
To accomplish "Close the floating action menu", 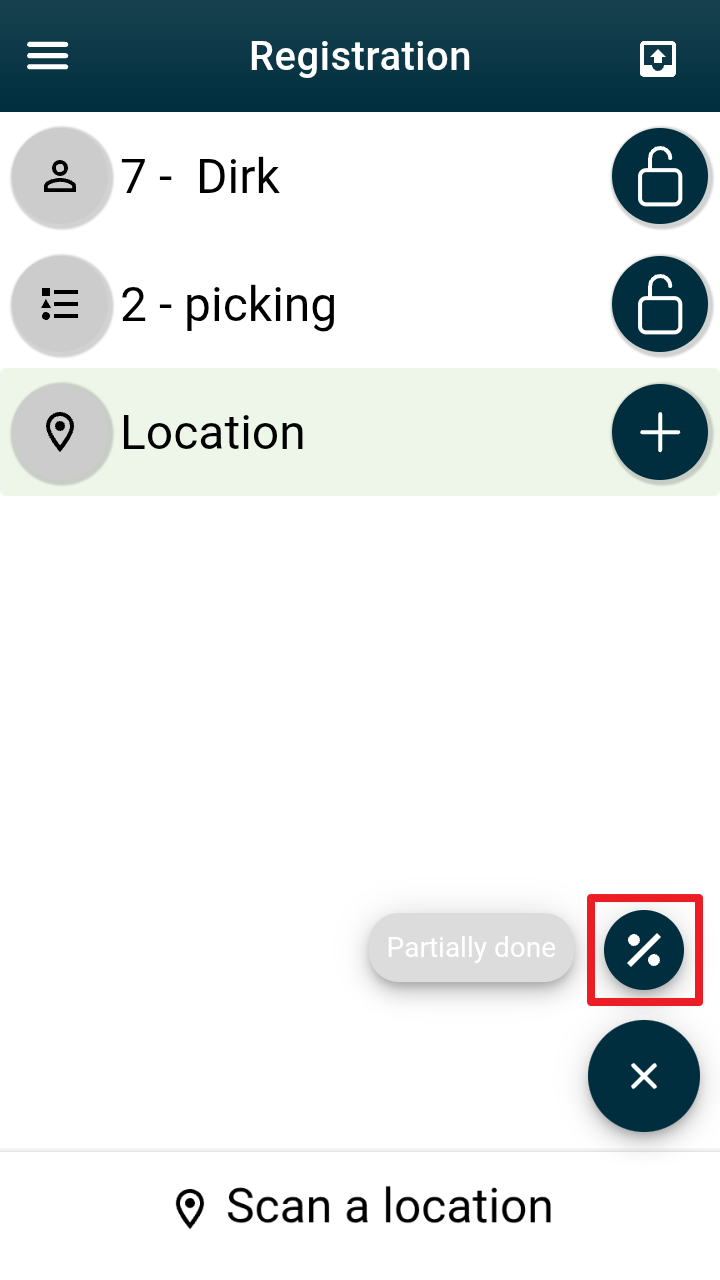I will pyautogui.click(x=644, y=1076).
